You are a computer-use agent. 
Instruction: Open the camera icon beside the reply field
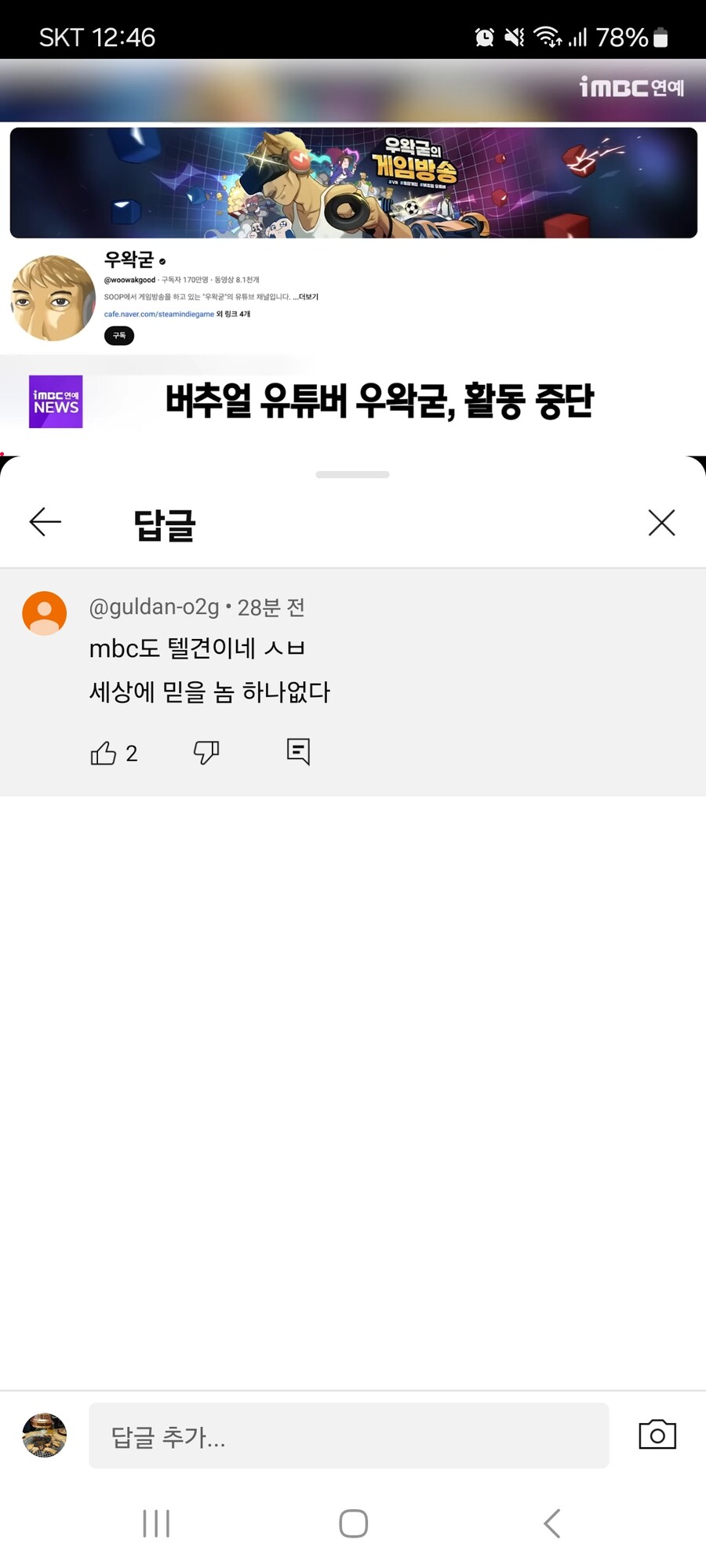click(x=657, y=1435)
